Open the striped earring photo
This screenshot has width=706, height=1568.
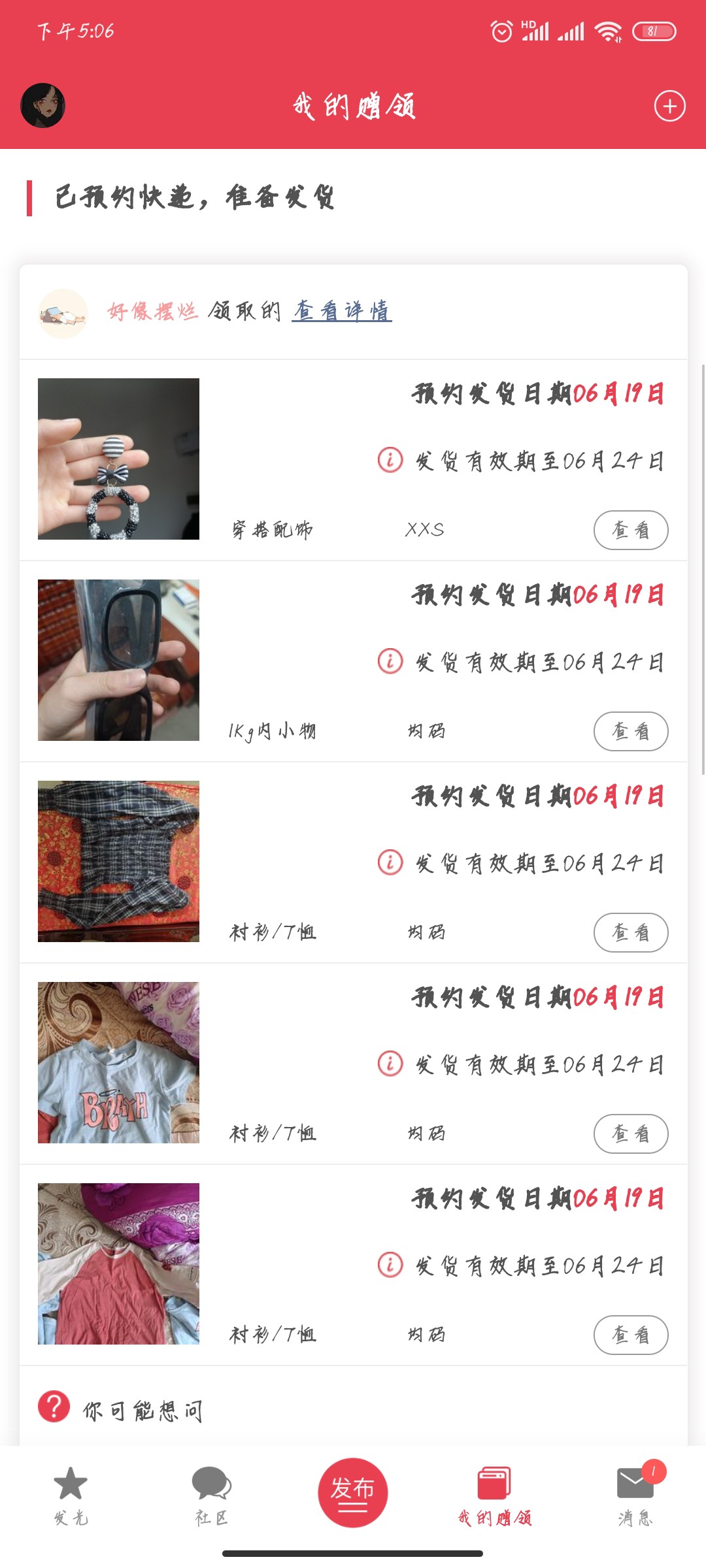(x=118, y=459)
